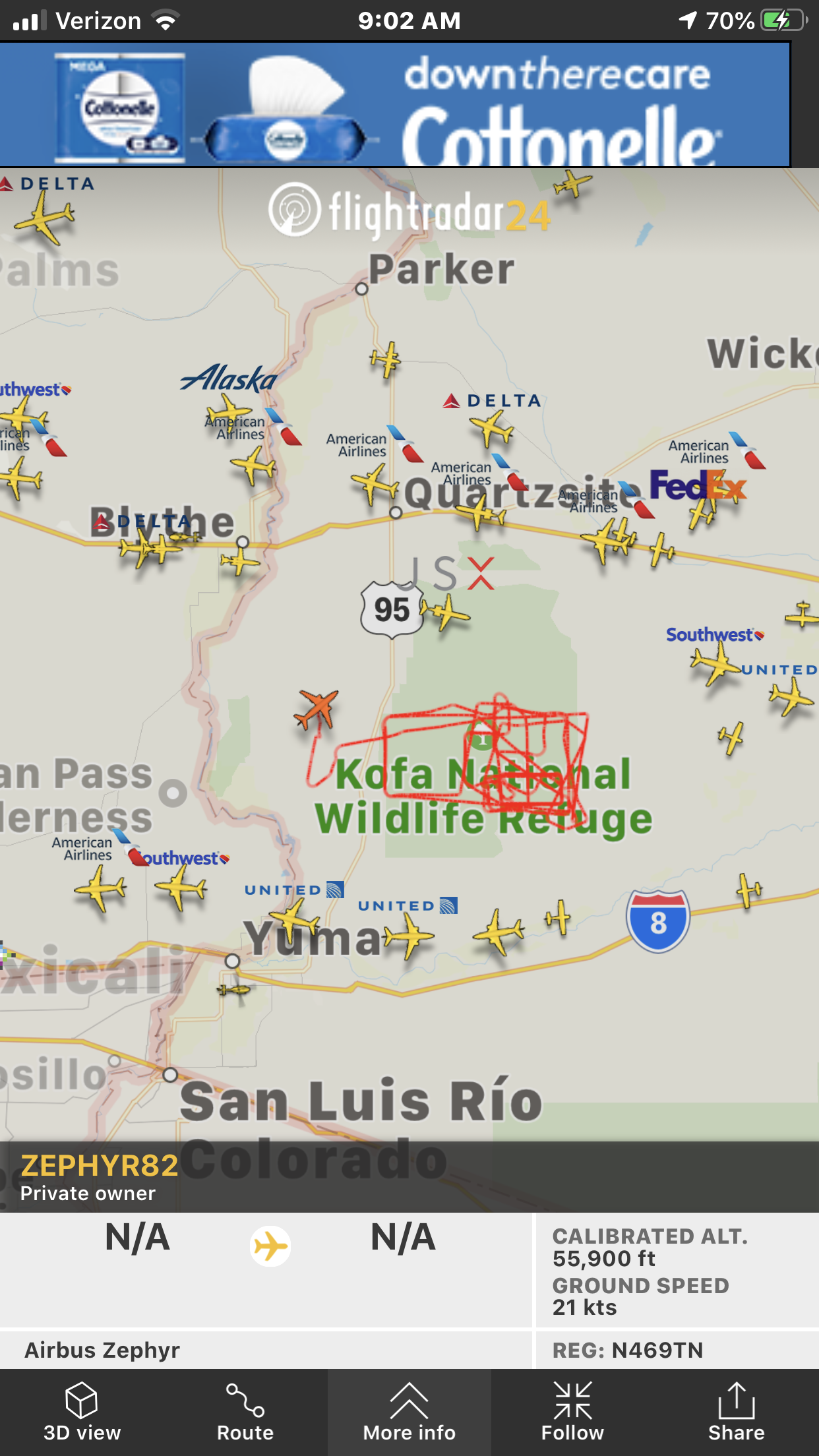Show the flight route
Viewport: 819px width, 1456px height.
click(245, 1412)
